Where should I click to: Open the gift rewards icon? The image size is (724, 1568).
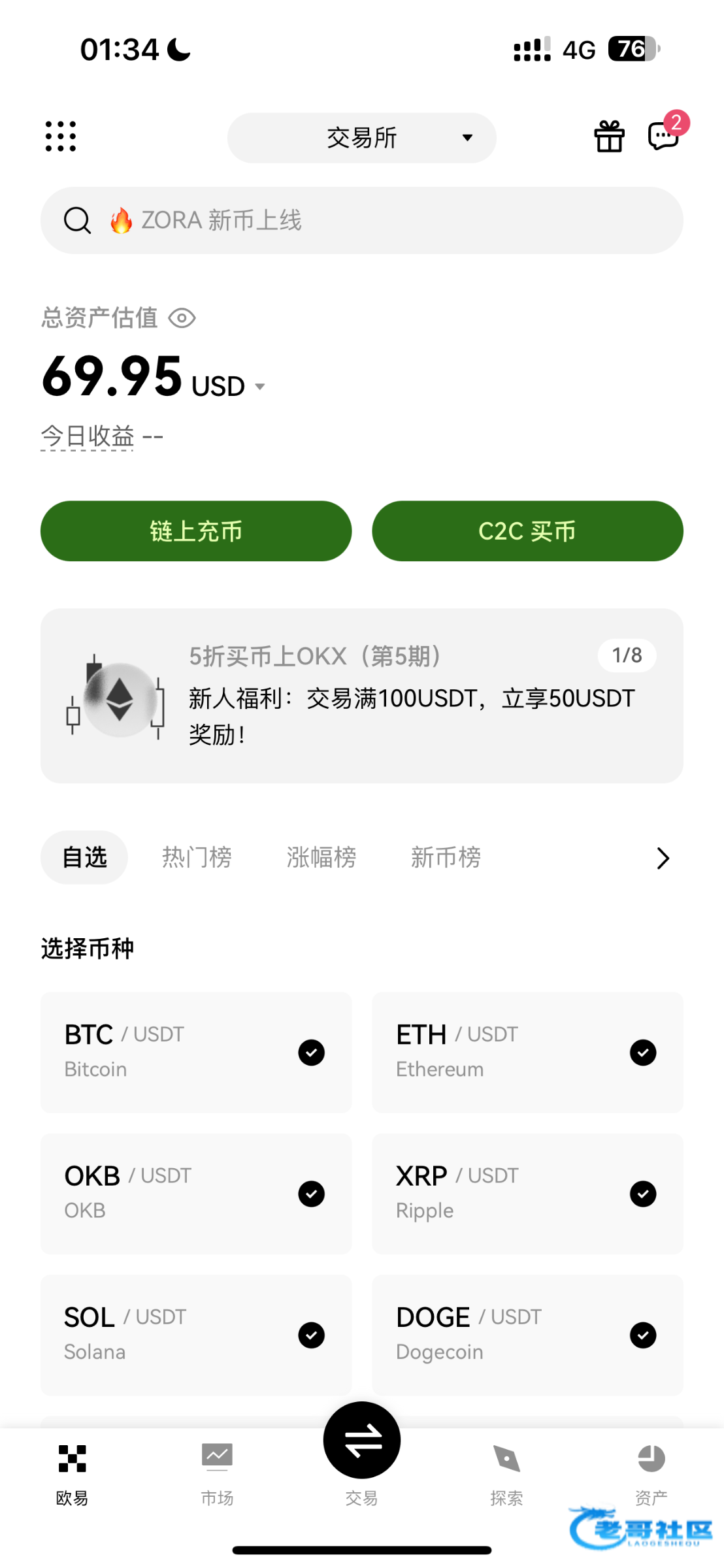(x=609, y=137)
